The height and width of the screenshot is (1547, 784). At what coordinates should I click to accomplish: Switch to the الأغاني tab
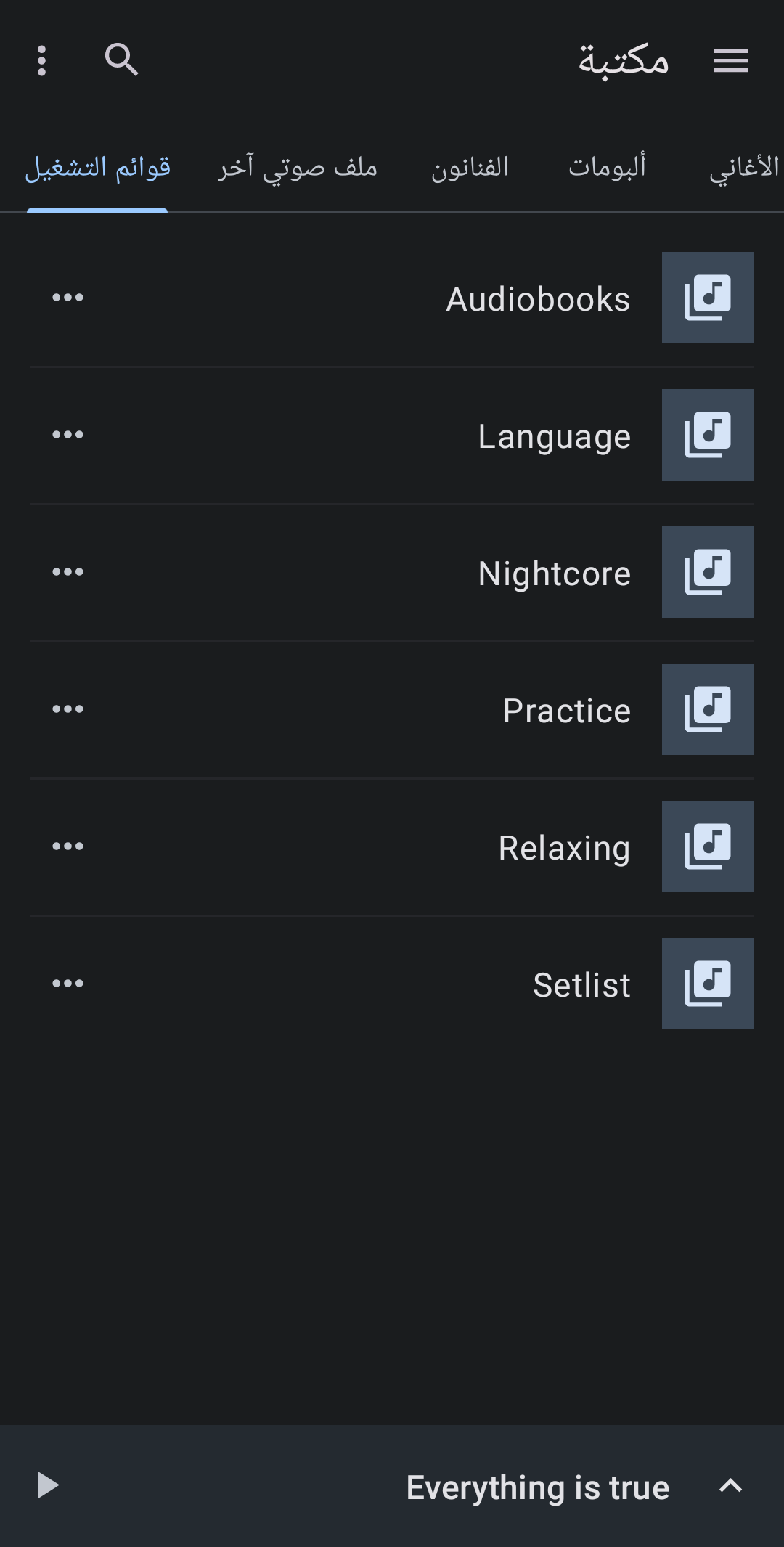[744, 168]
